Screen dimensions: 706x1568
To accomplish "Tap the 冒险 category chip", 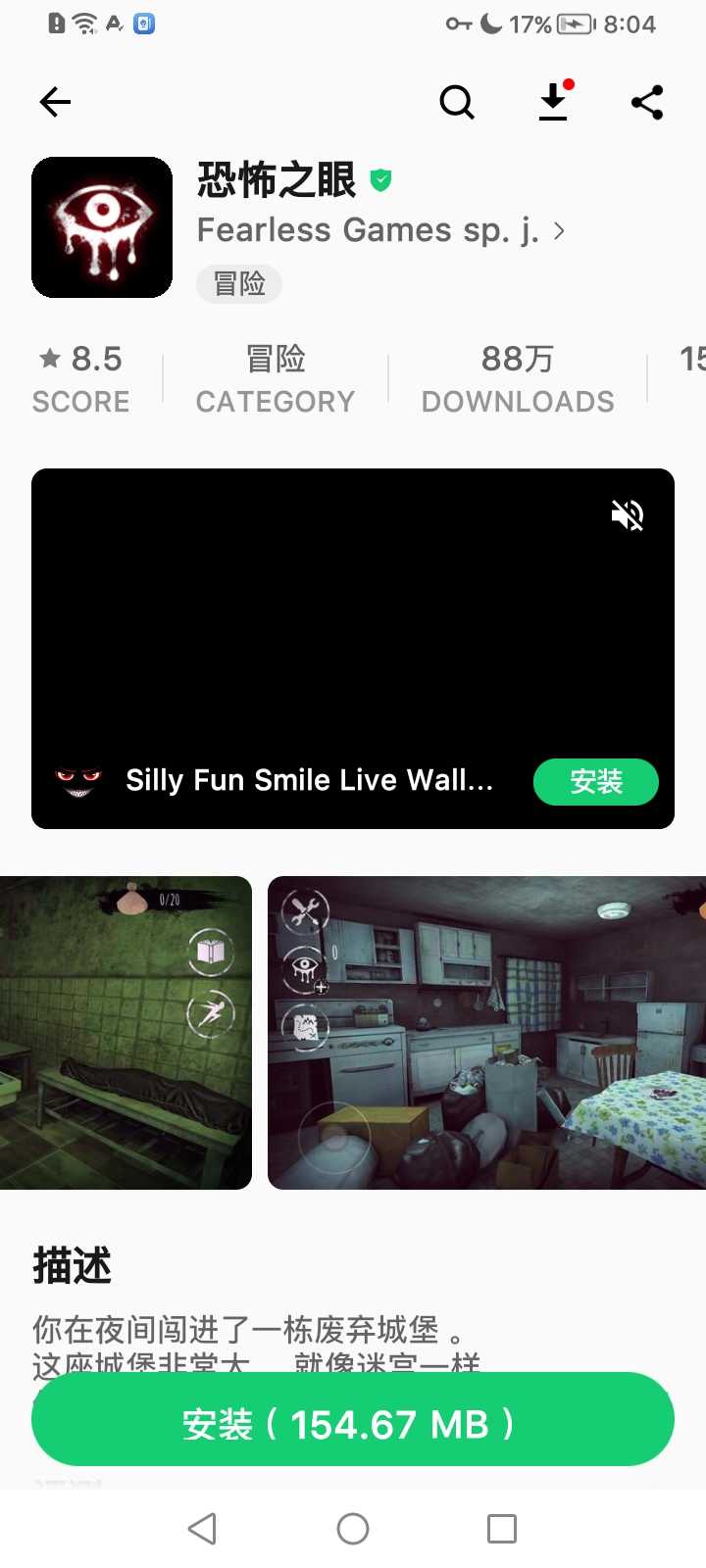I will 239,284.
